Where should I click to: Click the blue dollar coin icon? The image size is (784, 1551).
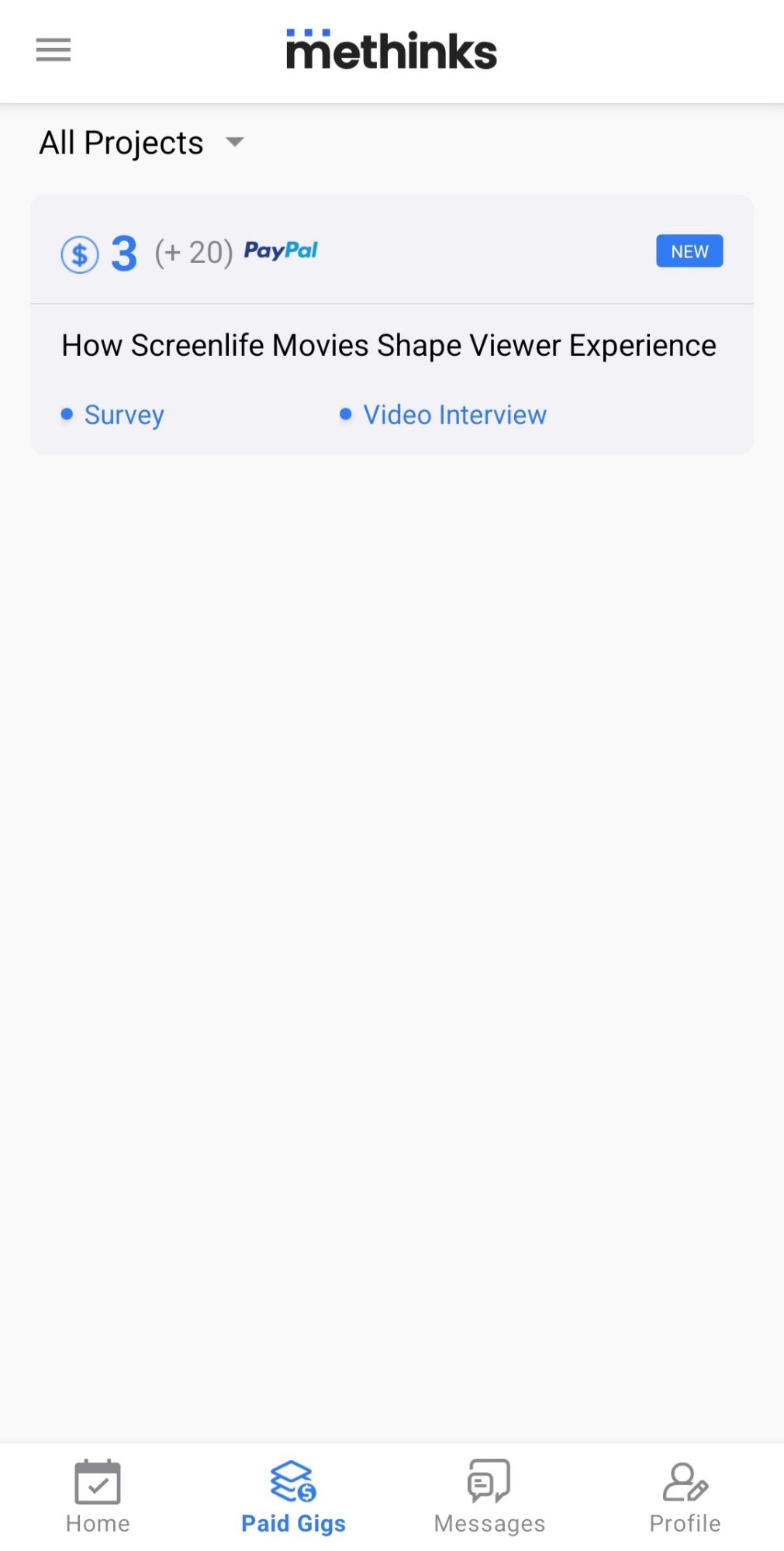(x=81, y=254)
